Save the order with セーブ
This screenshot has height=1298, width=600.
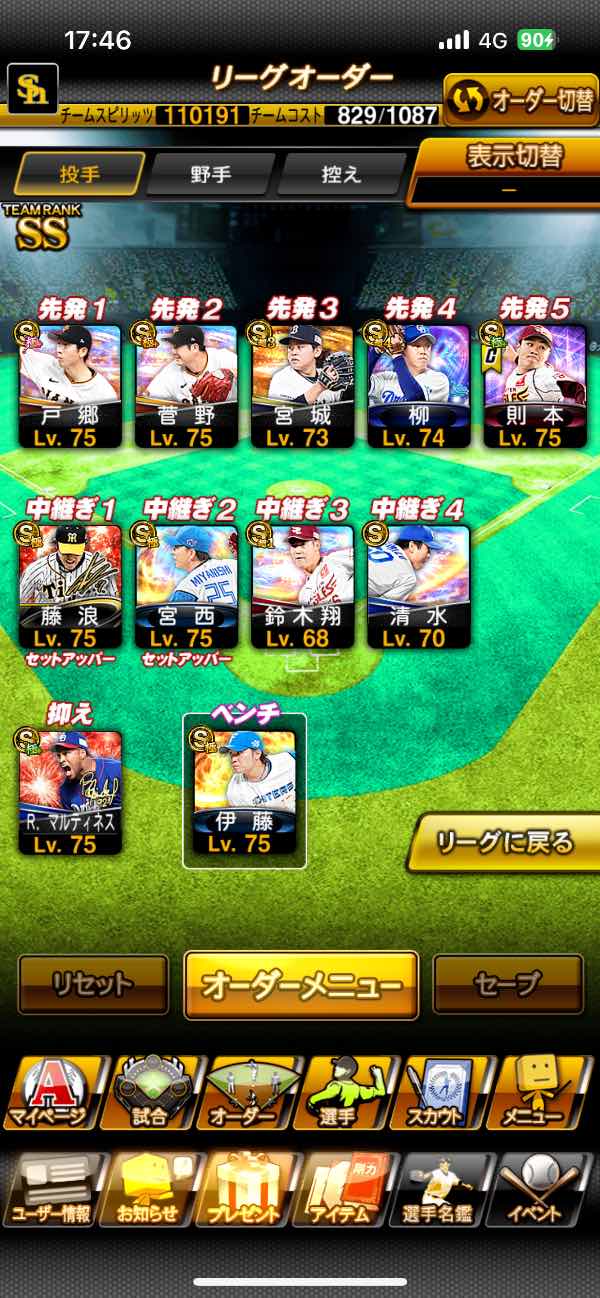[x=508, y=984]
